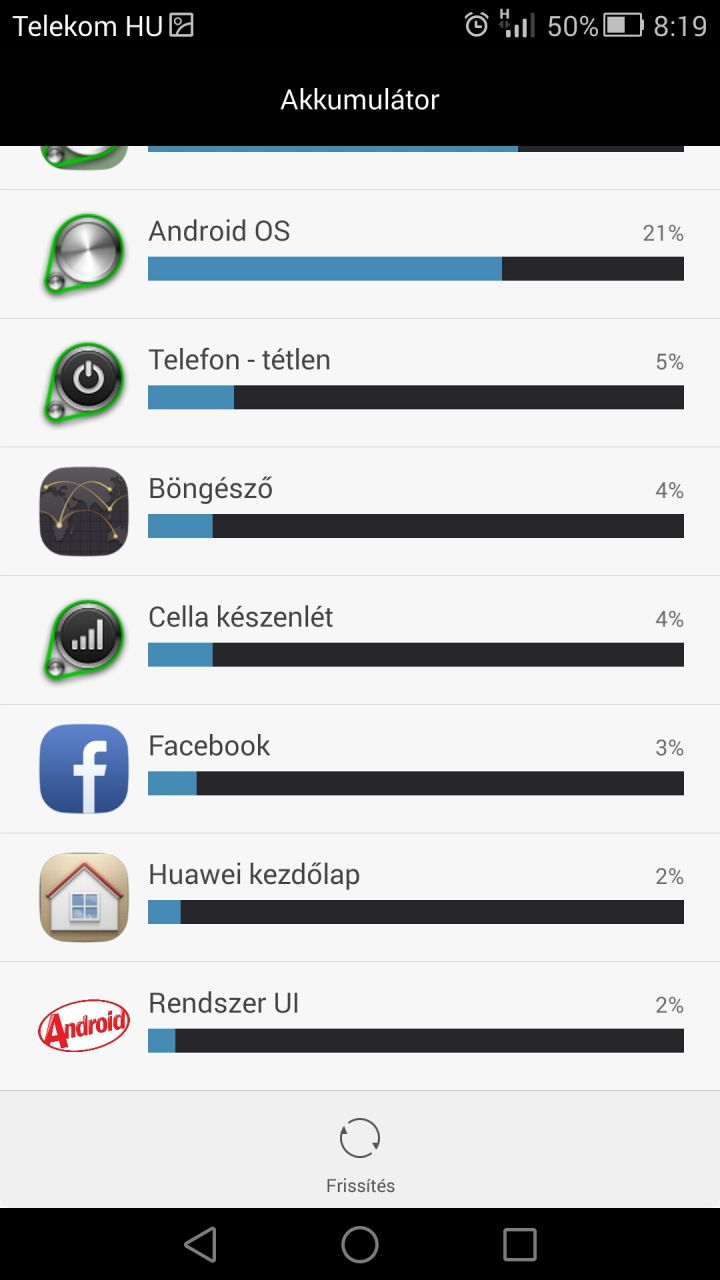The width and height of the screenshot is (720, 1280).
Task: Select the Facebook battery usage row
Action: pyautogui.click(x=360, y=769)
